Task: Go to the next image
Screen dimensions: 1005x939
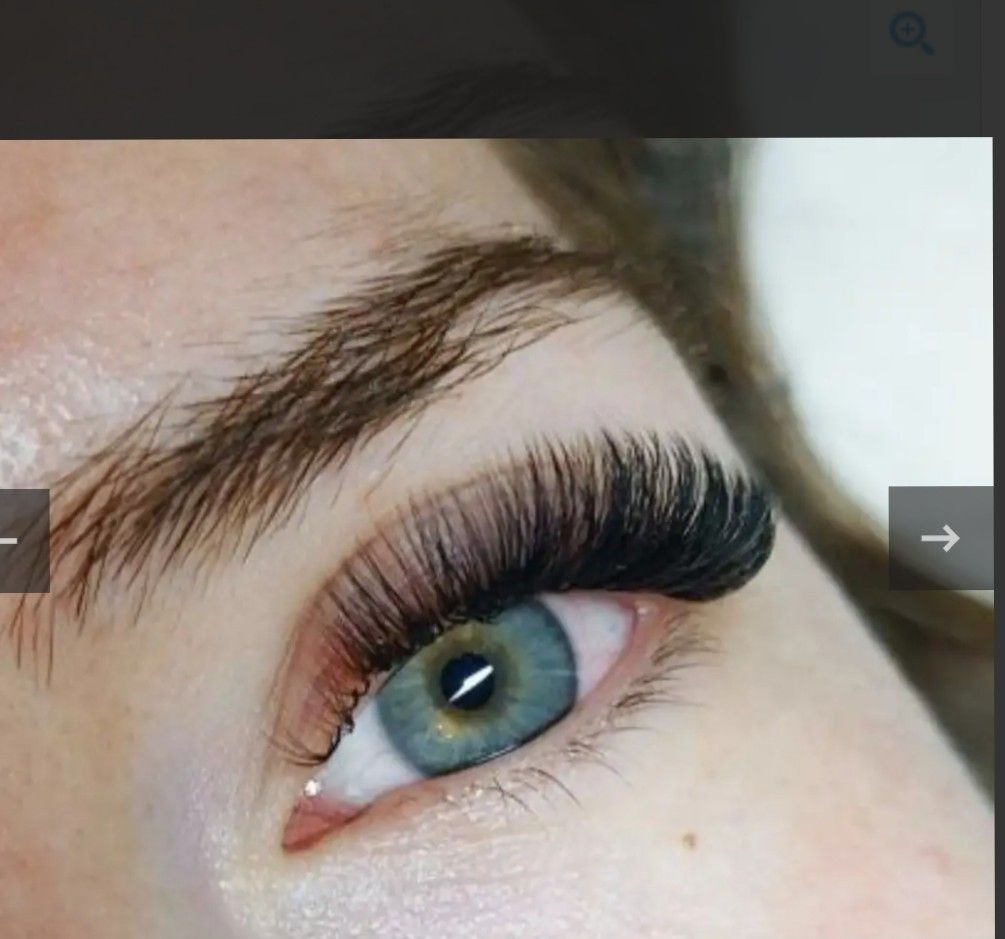Action: click(940, 538)
